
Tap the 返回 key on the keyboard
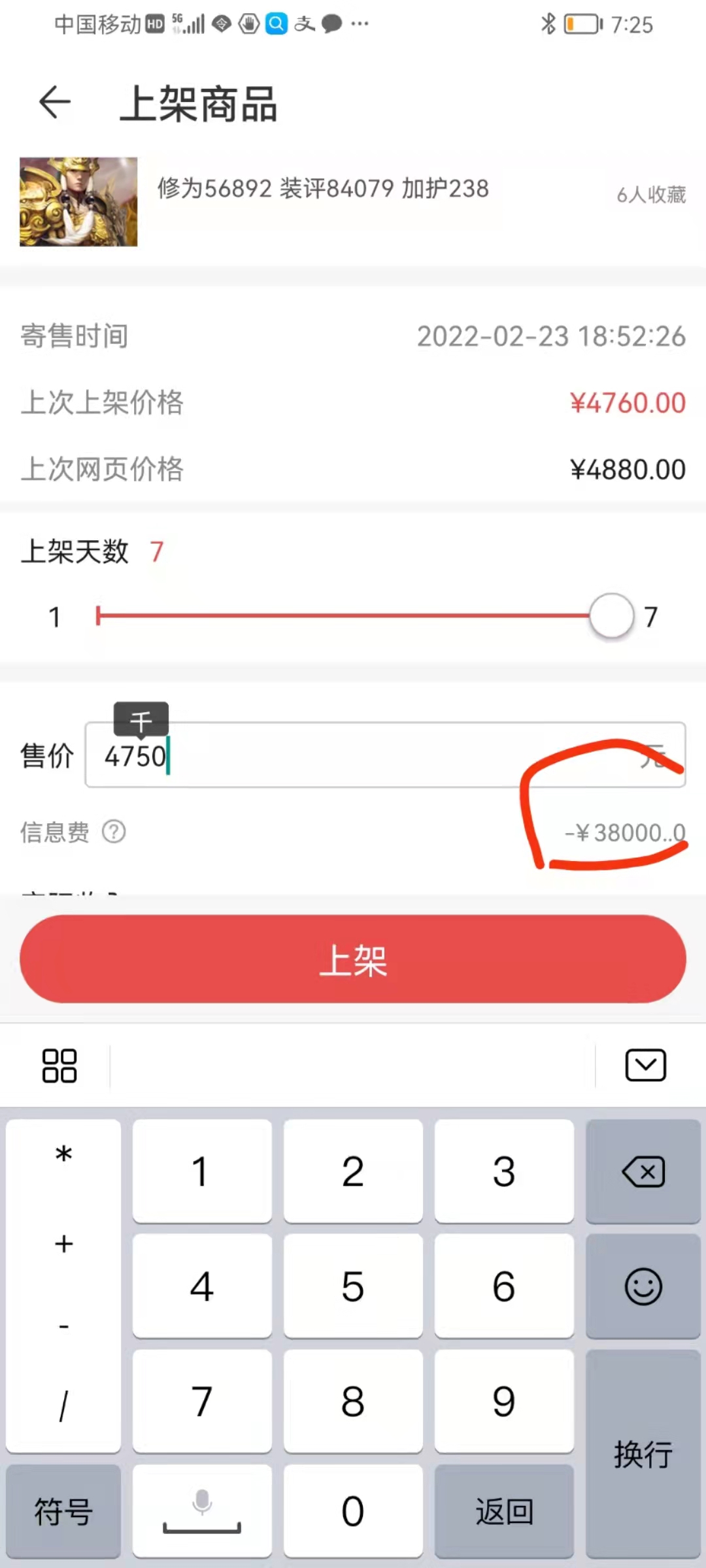504,1511
